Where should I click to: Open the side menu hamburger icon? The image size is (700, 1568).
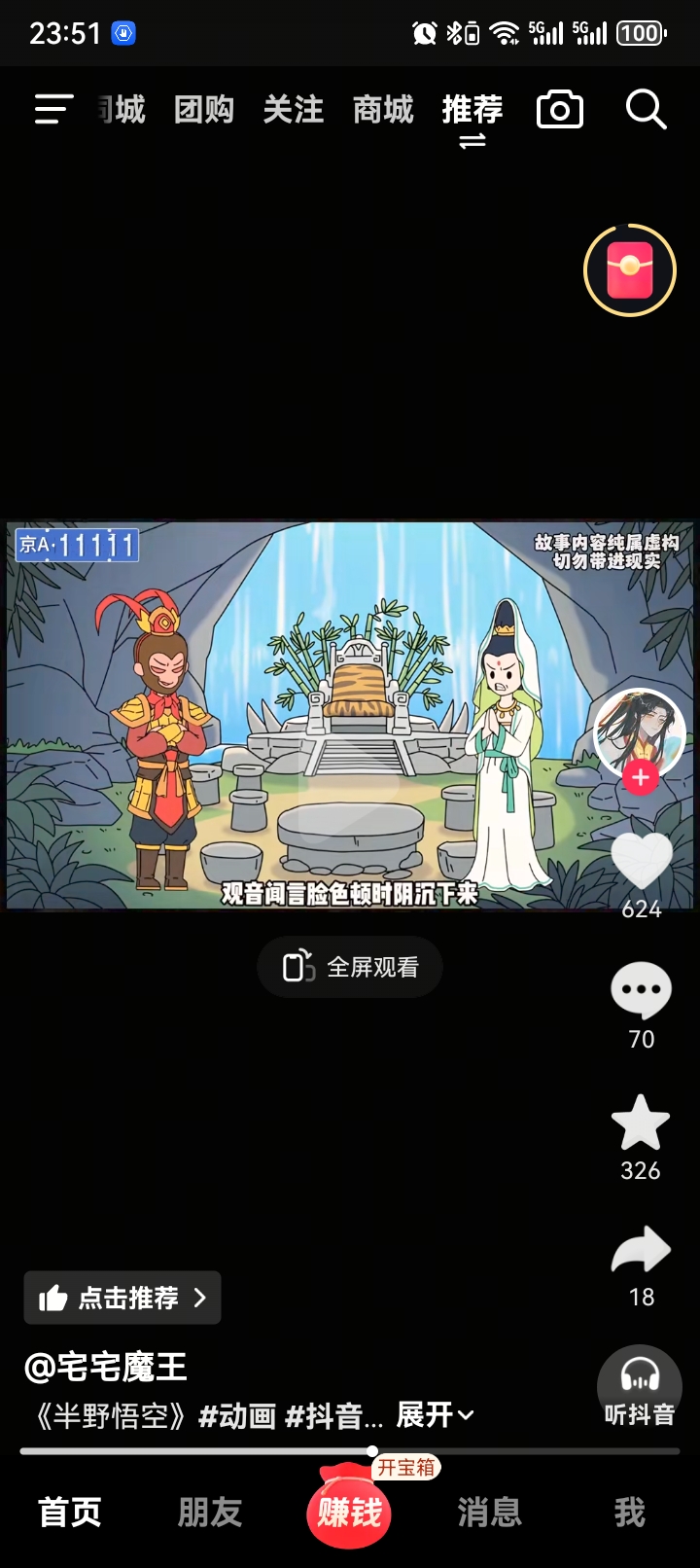click(53, 109)
